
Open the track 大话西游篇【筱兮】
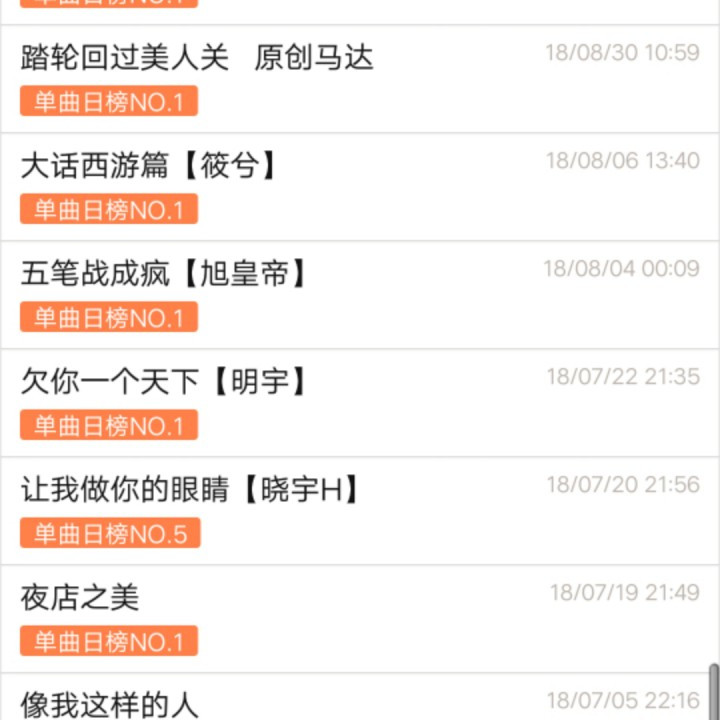[148, 166]
